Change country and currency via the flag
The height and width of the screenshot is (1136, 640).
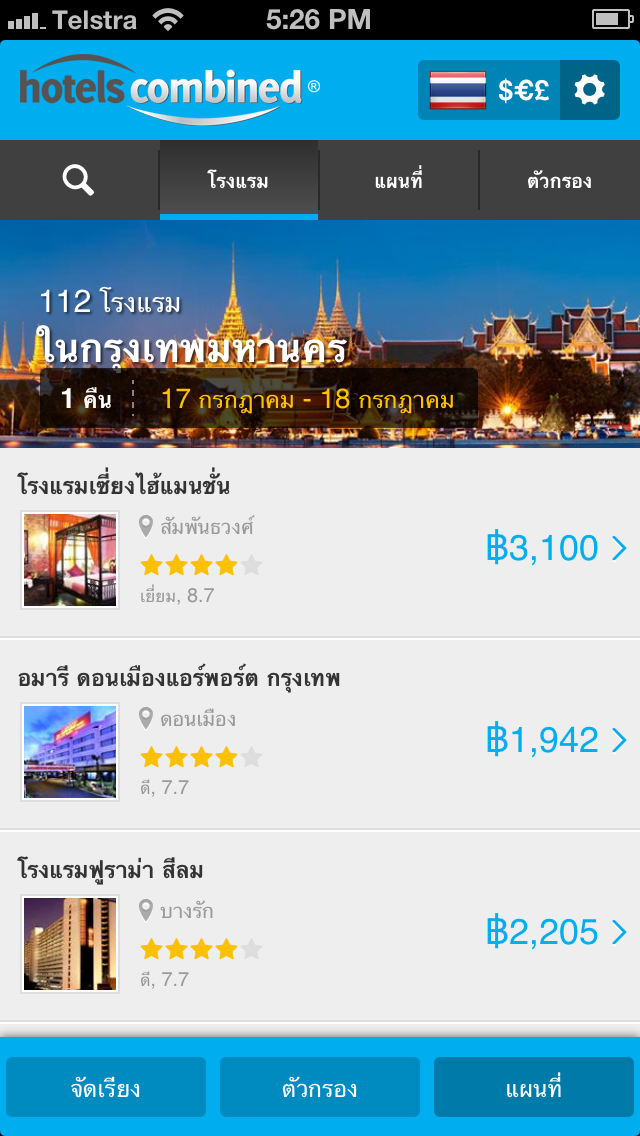click(458, 91)
